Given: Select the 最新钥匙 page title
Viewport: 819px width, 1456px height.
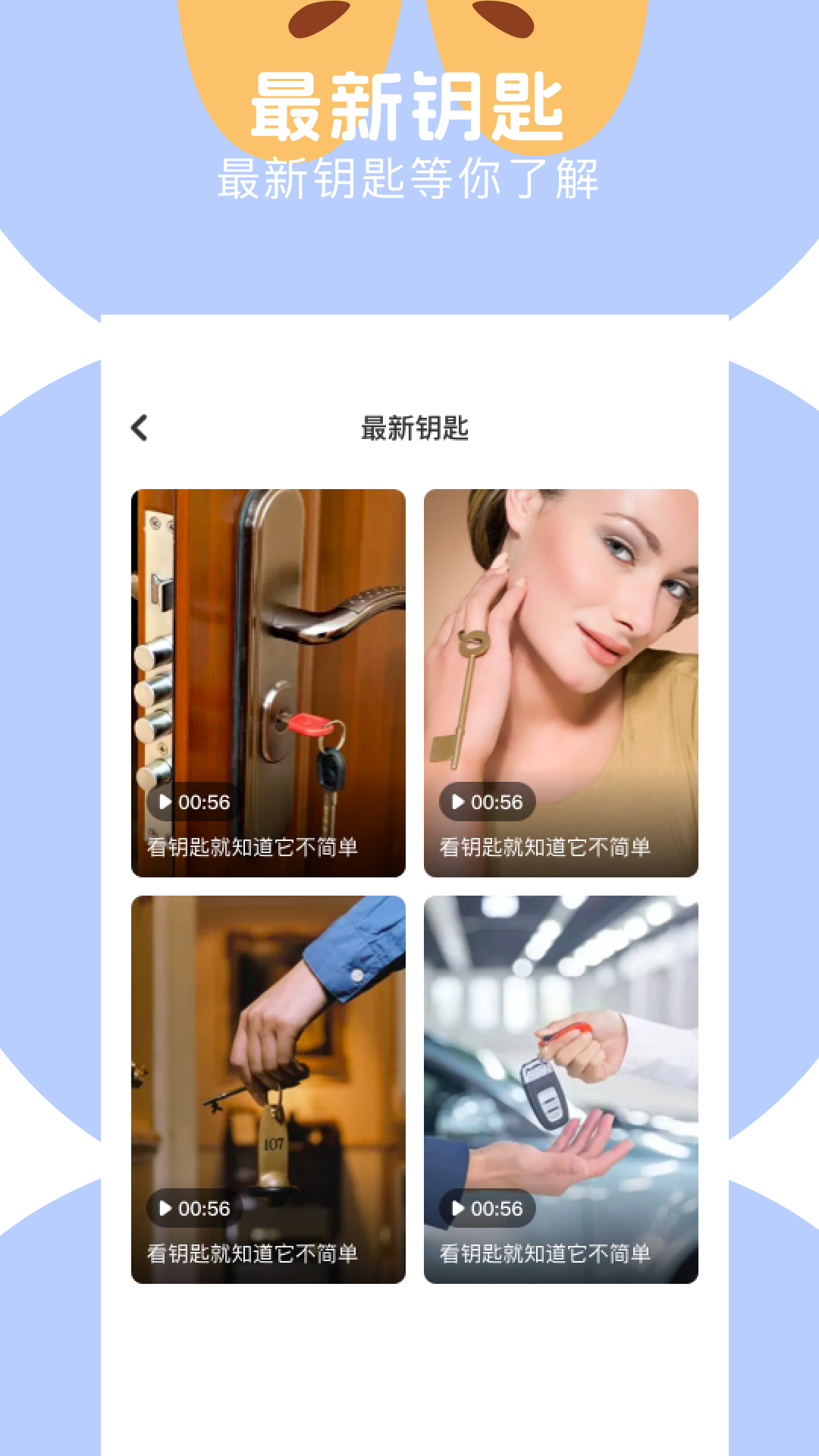Looking at the screenshot, I should click(416, 429).
